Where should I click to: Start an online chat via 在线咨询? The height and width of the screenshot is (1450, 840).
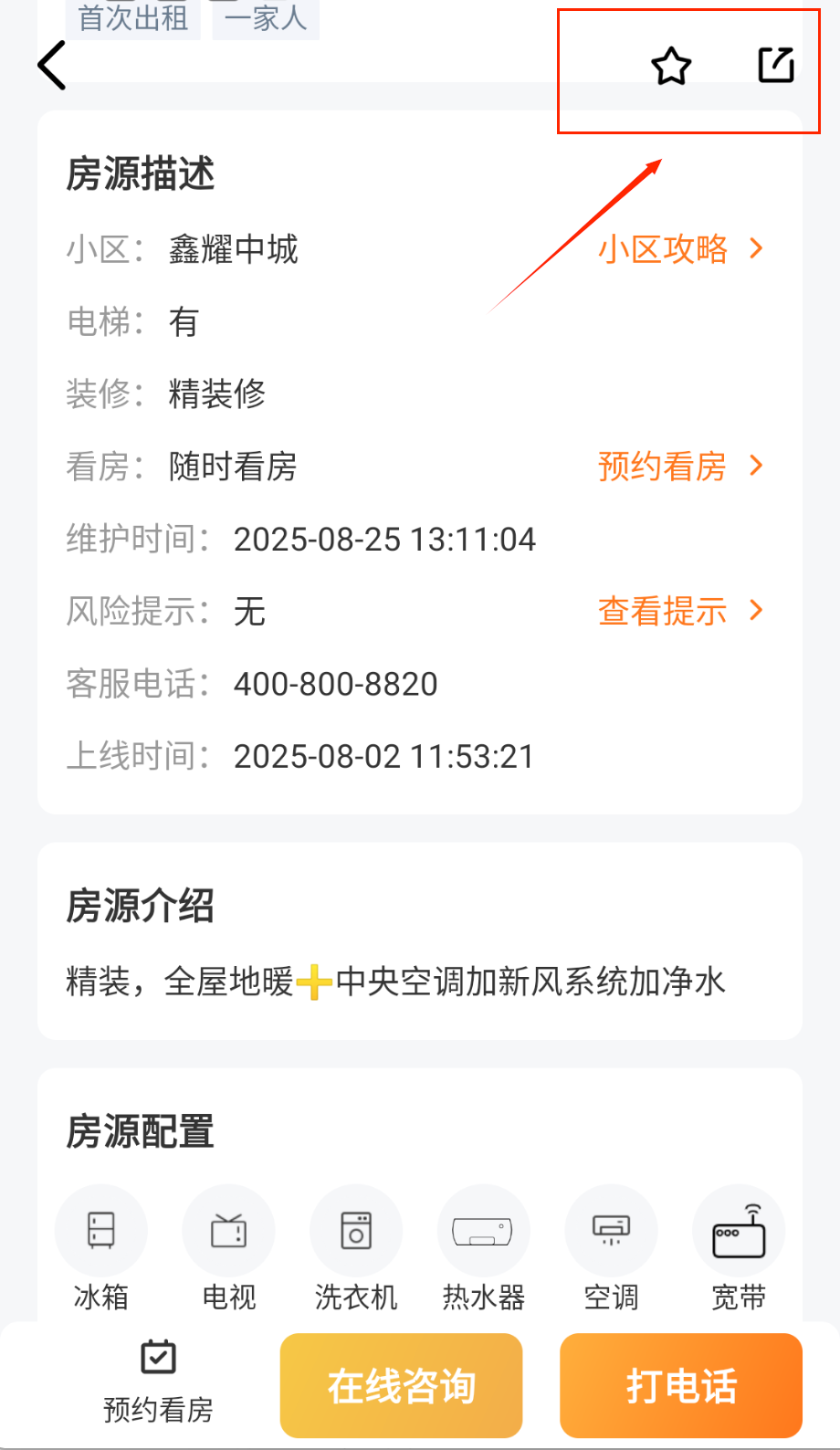tap(401, 1385)
